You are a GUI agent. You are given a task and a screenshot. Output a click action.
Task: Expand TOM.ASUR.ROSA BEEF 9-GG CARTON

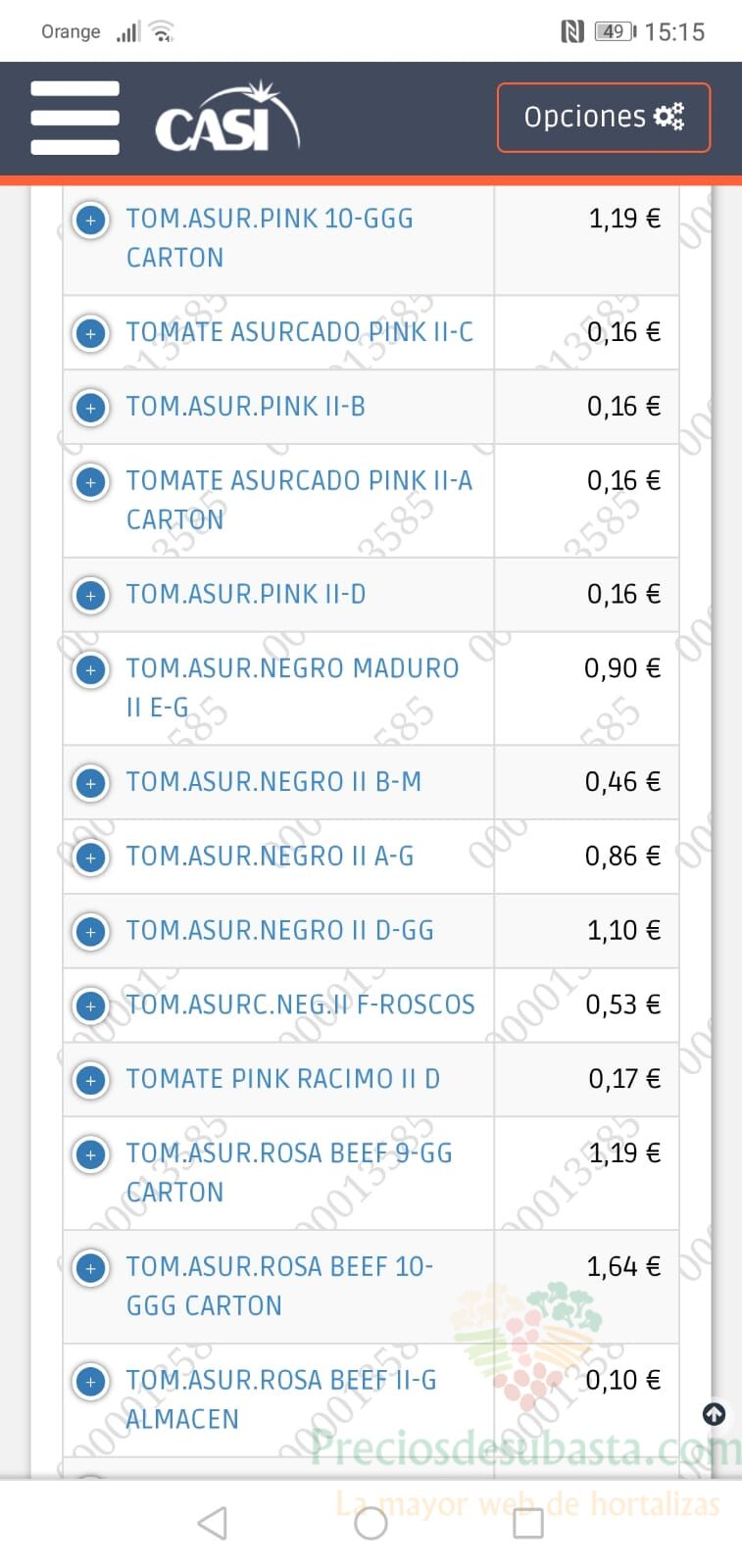(x=91, y=1155)
